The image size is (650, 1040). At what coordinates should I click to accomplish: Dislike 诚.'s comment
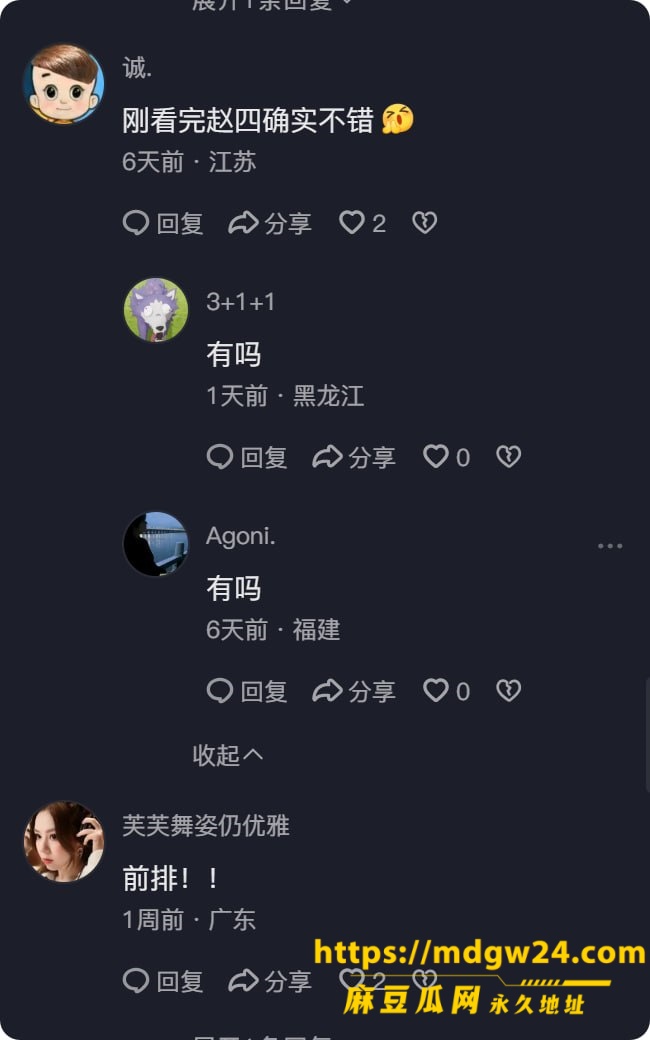(x=424, y=223)
